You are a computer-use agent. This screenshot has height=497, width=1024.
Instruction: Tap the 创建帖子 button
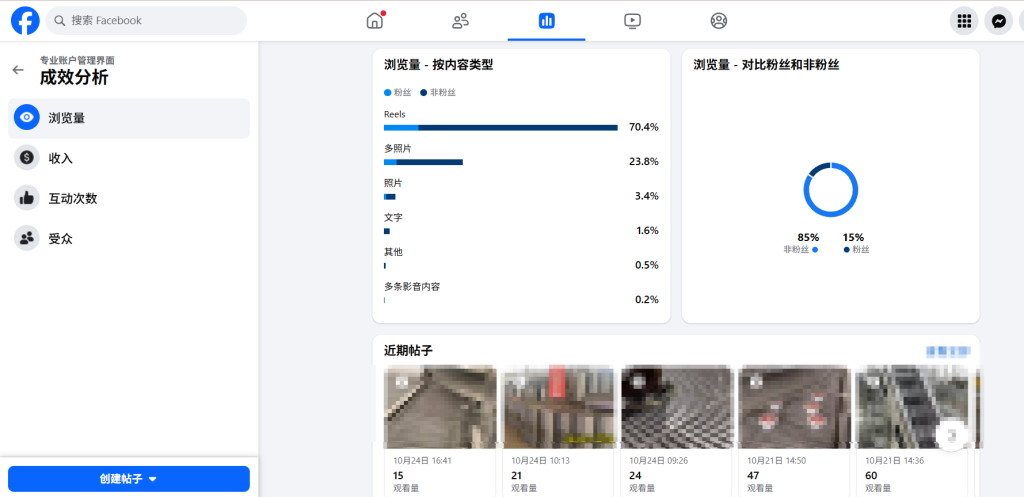(128, 479)
